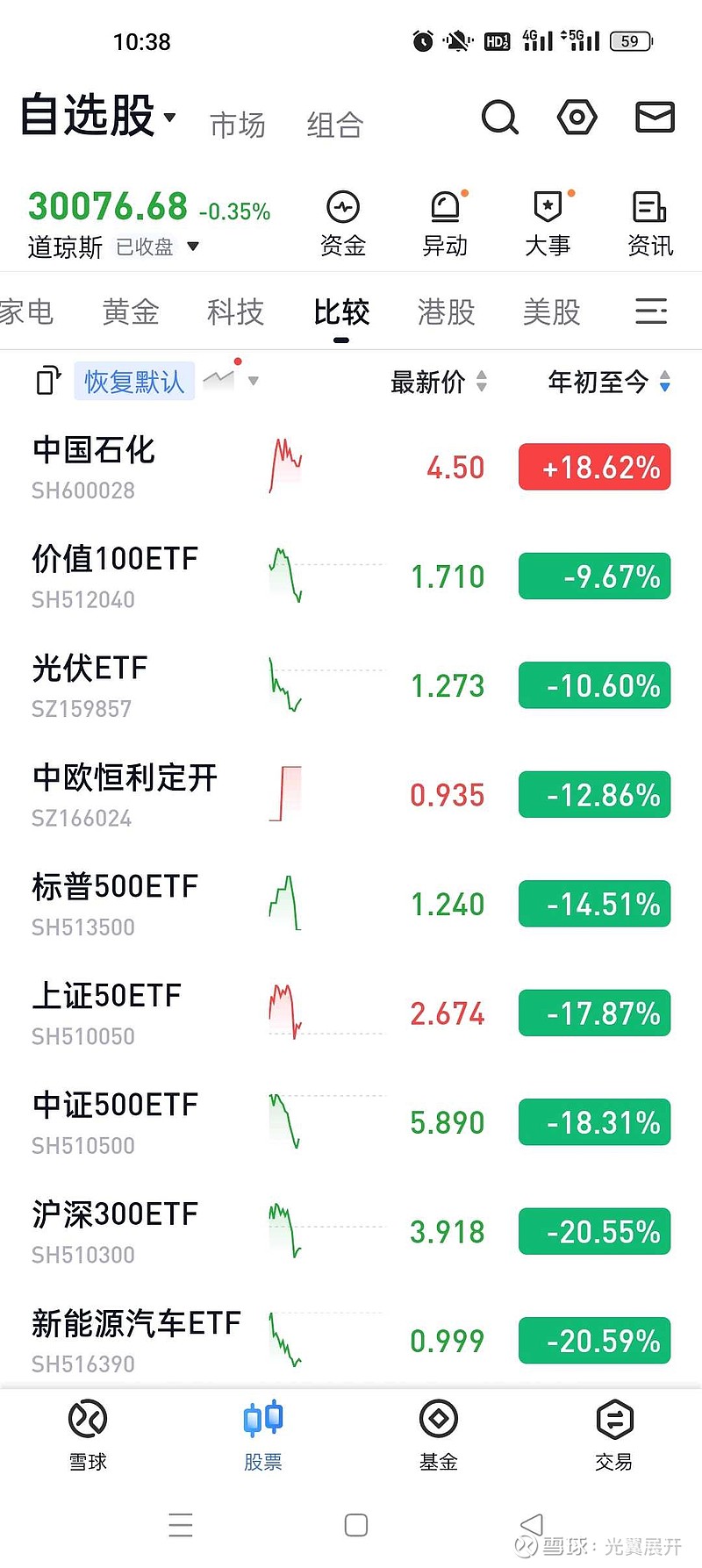Open the 中国石化 stock row
Image resolution: width=702 pixels, height=1568 pixels.
pos(351,467)
